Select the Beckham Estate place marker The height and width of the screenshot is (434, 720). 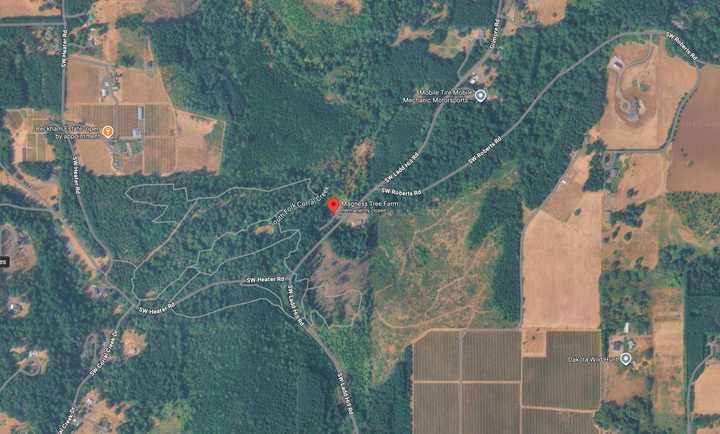(x=108, y=131)
